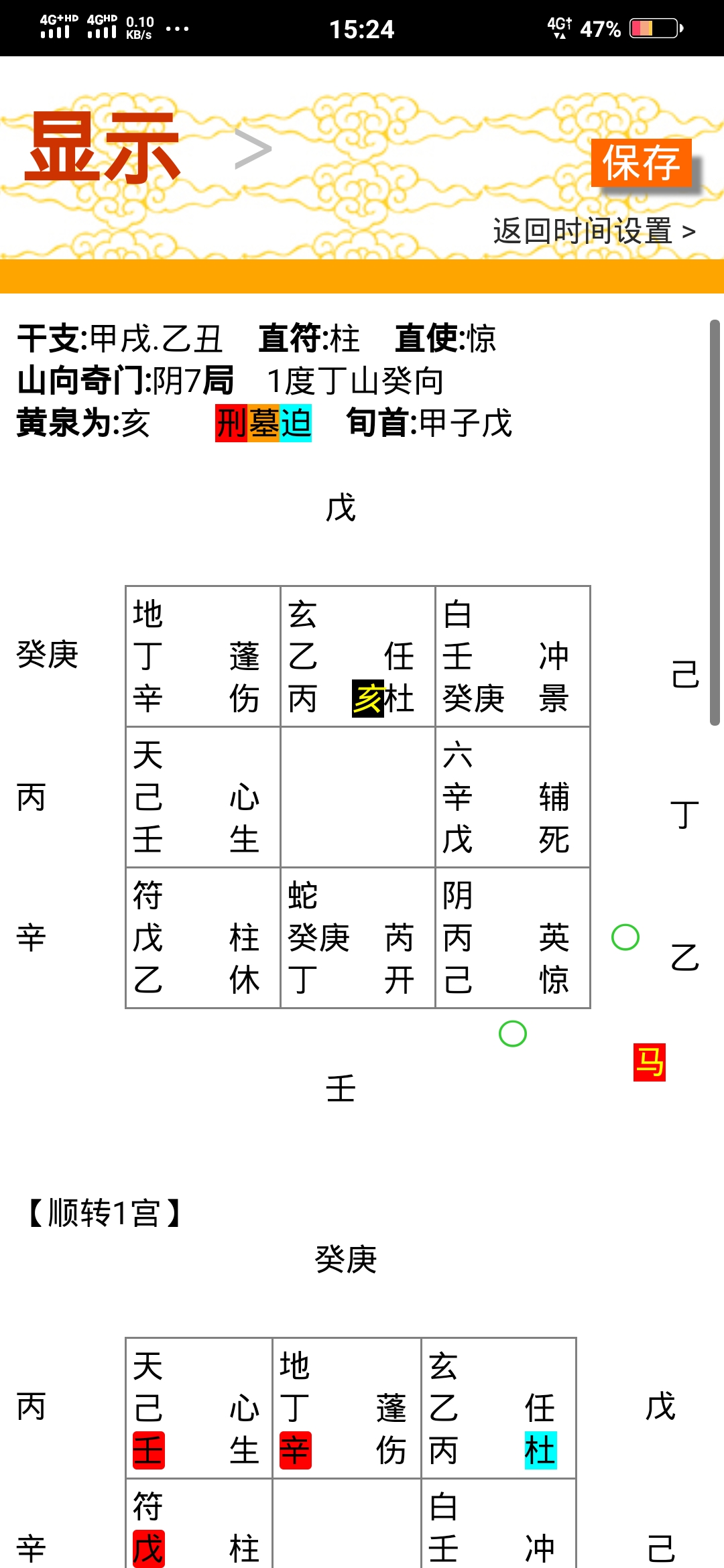Tap the 保存 save button

coord(641,163)
